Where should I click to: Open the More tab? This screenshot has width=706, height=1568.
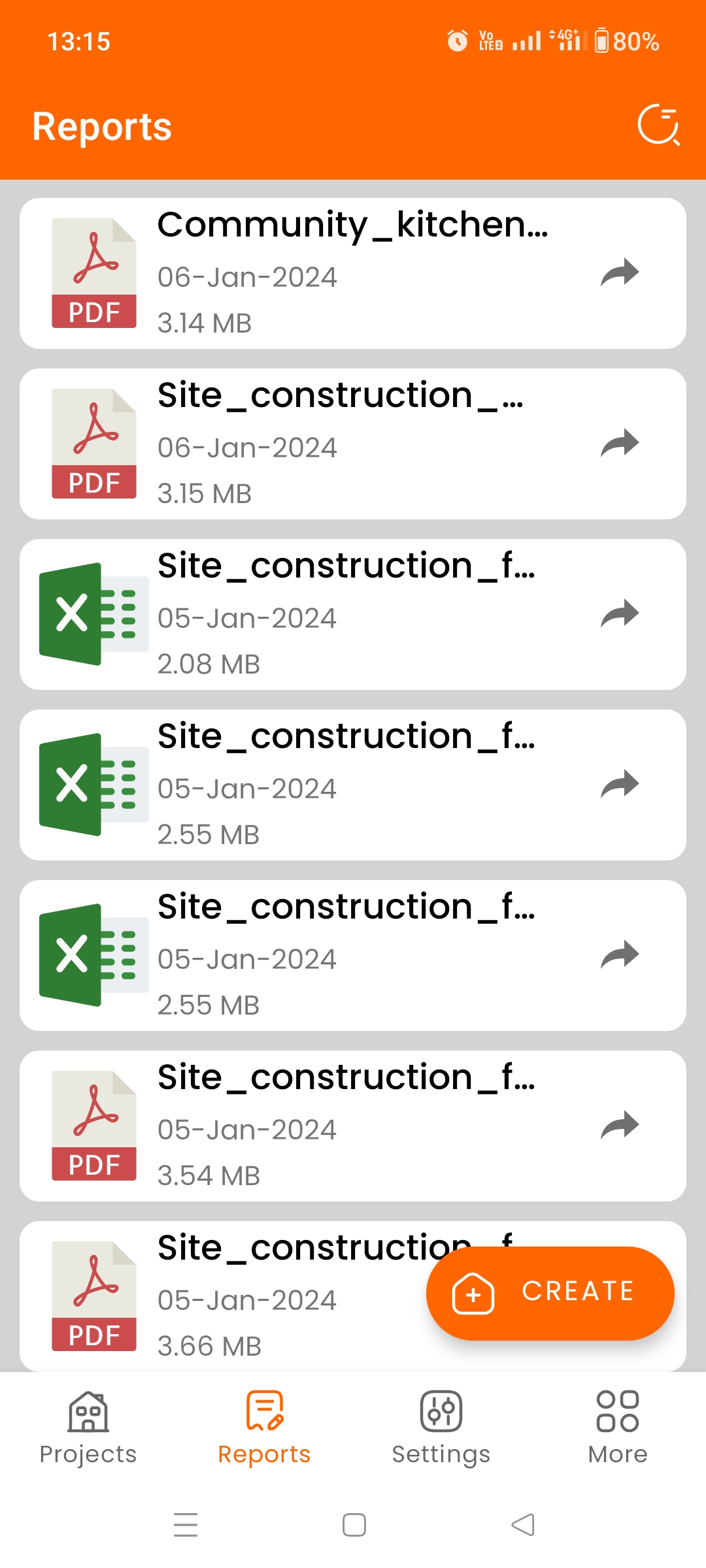click(617, 1428)
